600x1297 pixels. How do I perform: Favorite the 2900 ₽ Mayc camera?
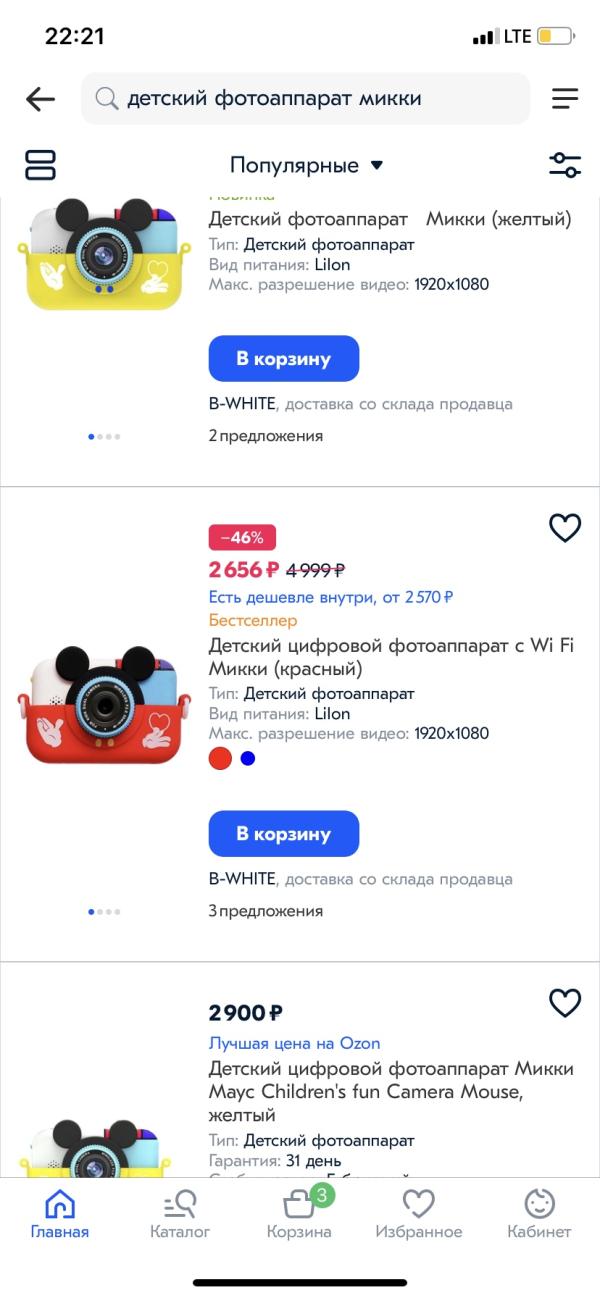tap(565, 1003)
